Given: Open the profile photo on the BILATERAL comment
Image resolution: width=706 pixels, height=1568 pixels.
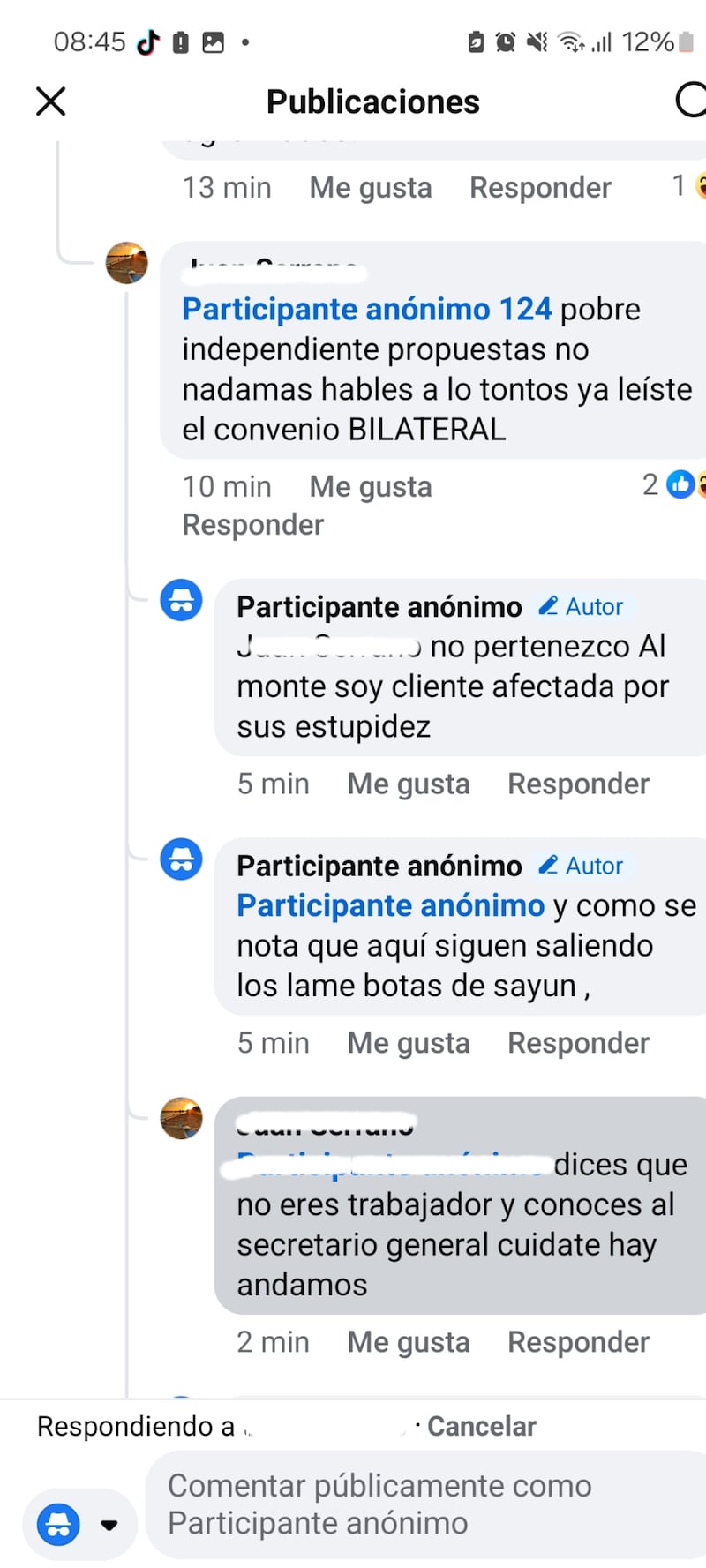Looking at the screenshot, I should point(127,262).
